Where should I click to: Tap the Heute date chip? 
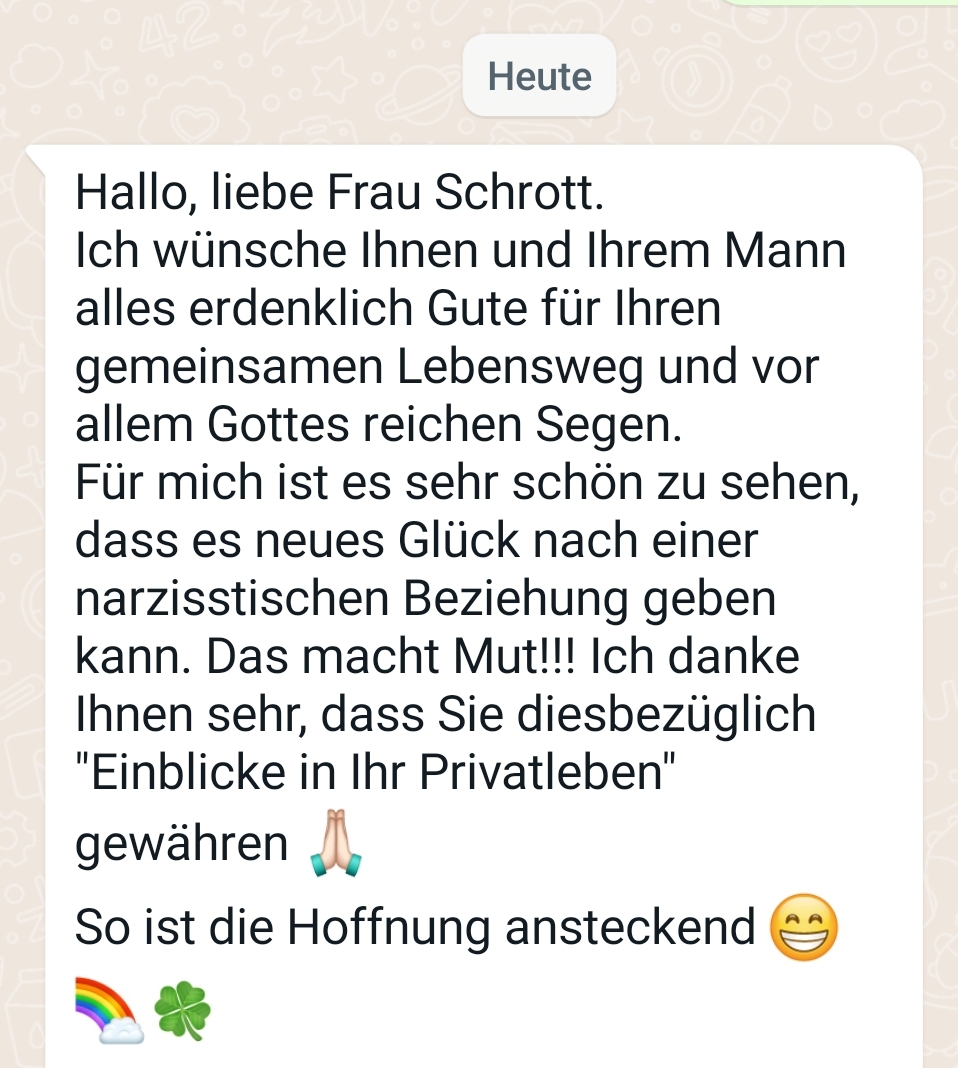(x=539, y=76)
